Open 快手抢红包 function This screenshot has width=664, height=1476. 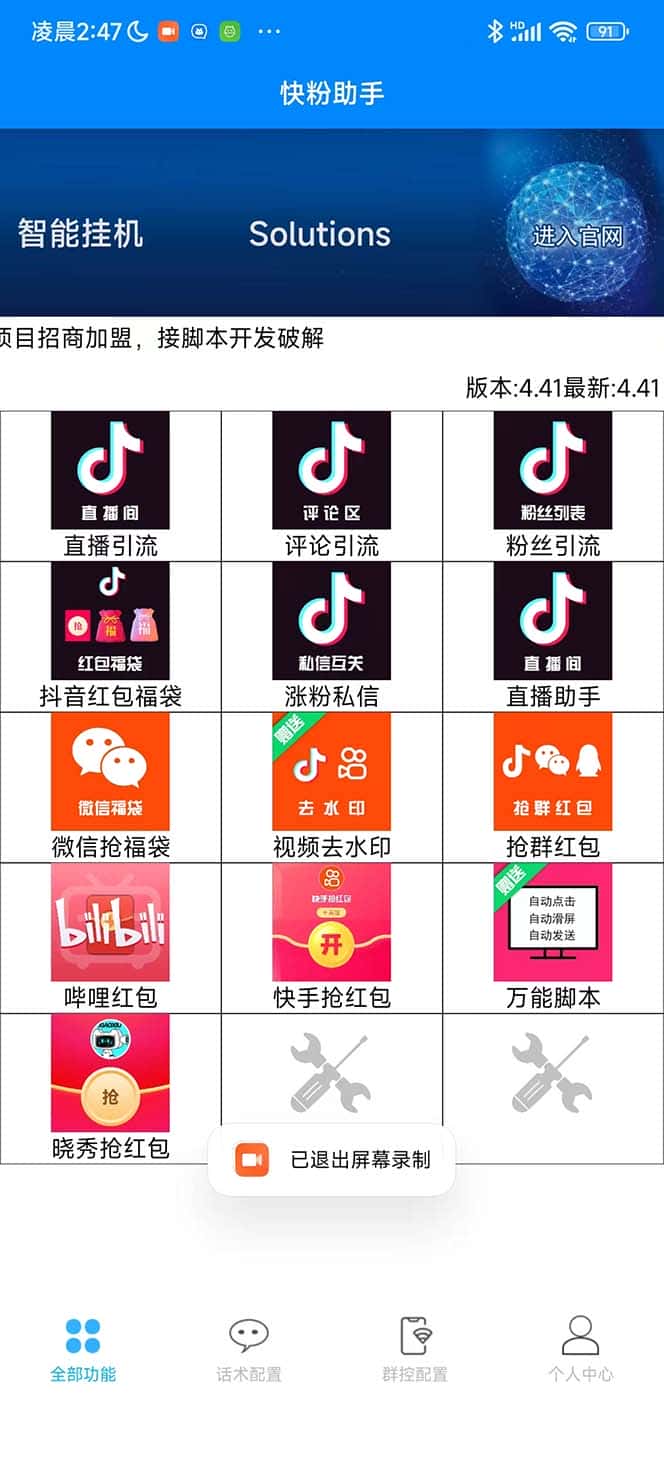point(331,938)
